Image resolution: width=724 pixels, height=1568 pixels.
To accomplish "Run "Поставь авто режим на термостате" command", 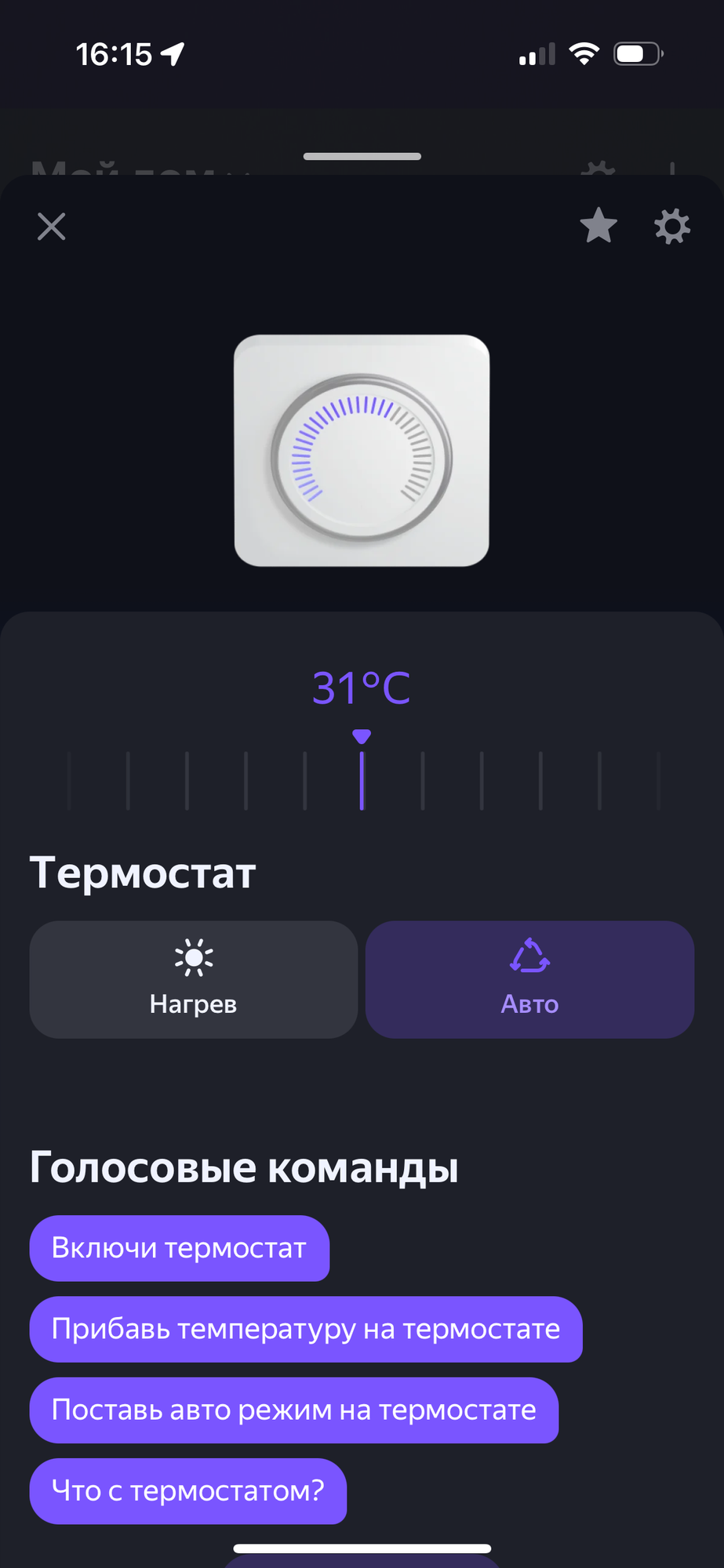I will [294, 1410].
